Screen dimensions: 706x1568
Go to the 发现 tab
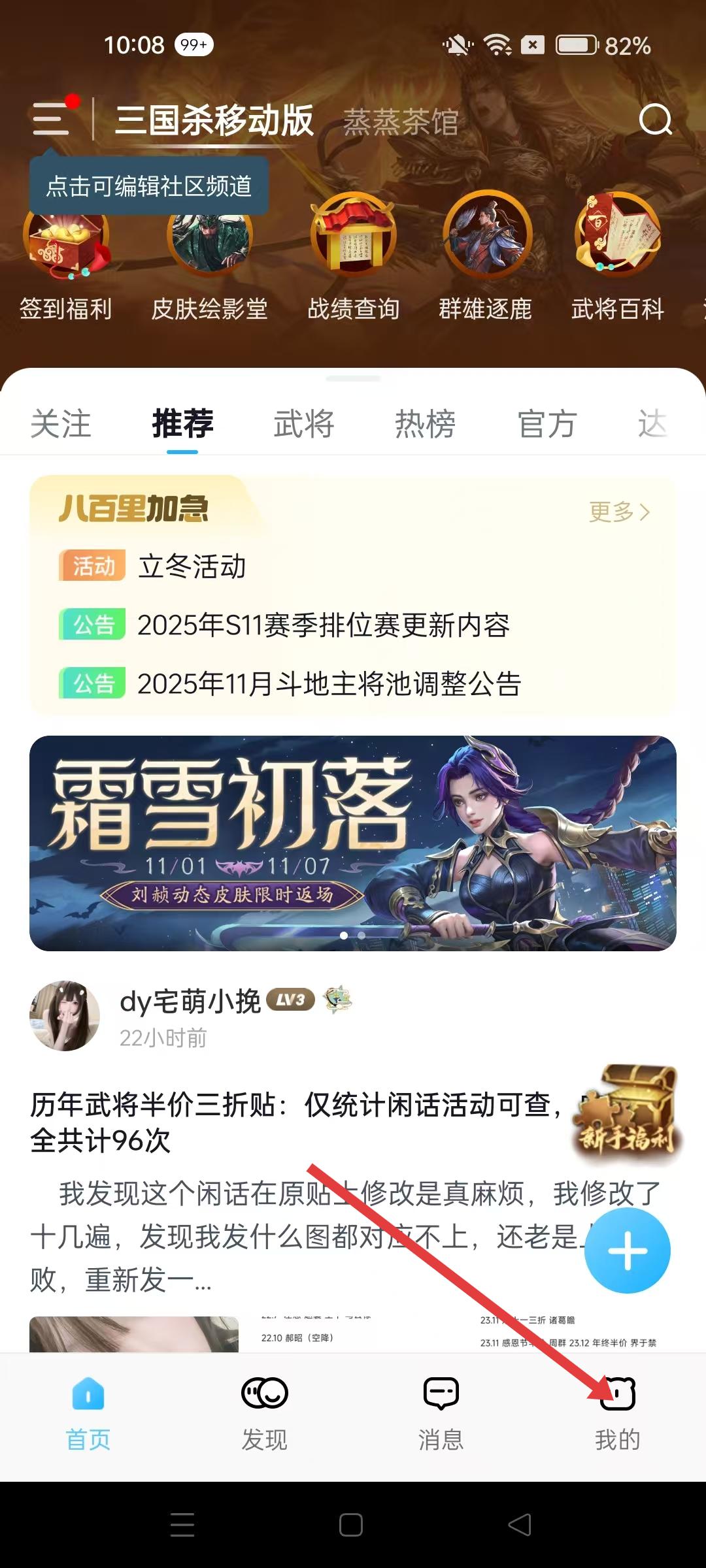coord(264,1411)
